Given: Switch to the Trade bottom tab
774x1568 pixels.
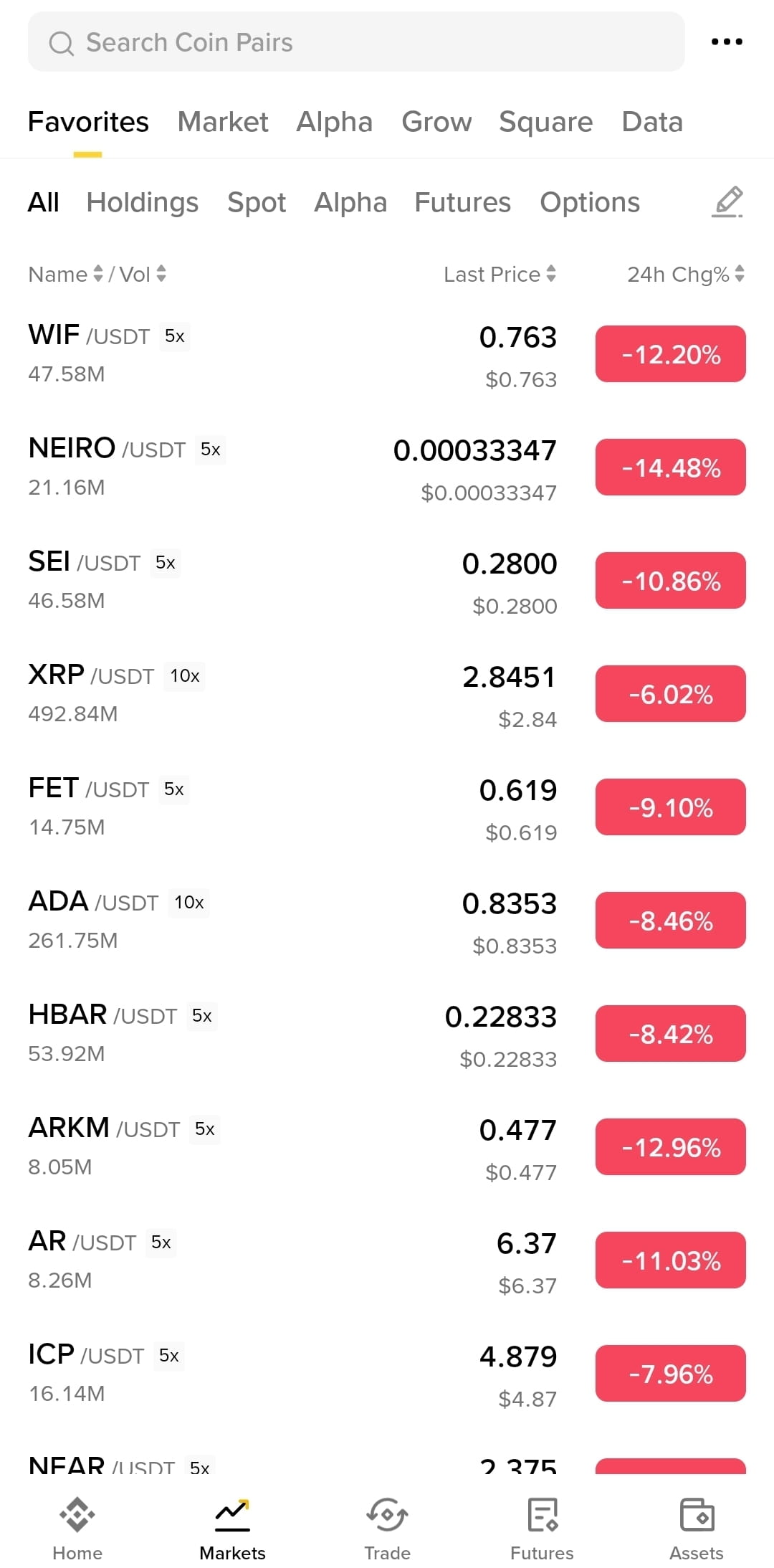Looking at the screenshot, I should 387,1529.
